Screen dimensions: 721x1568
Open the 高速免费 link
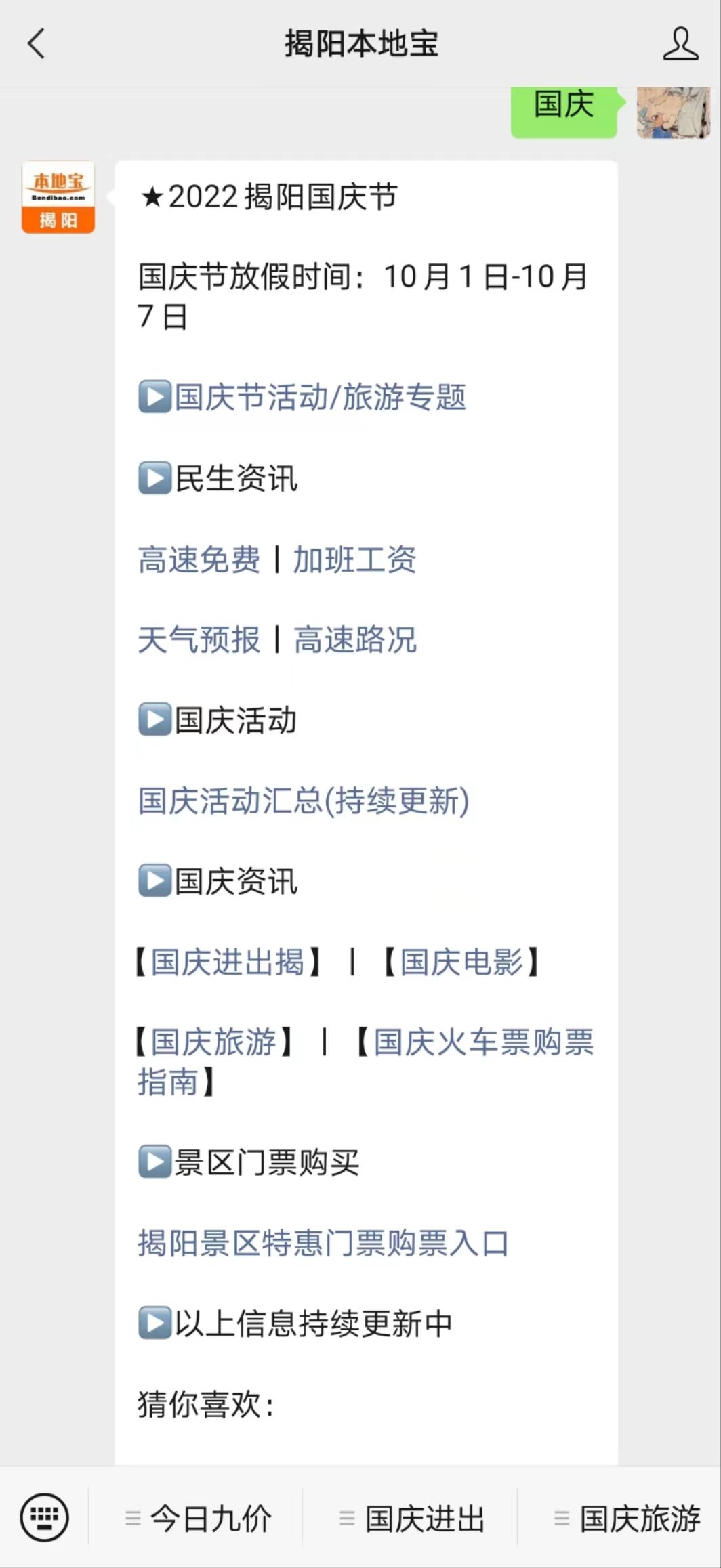point(199,559)
